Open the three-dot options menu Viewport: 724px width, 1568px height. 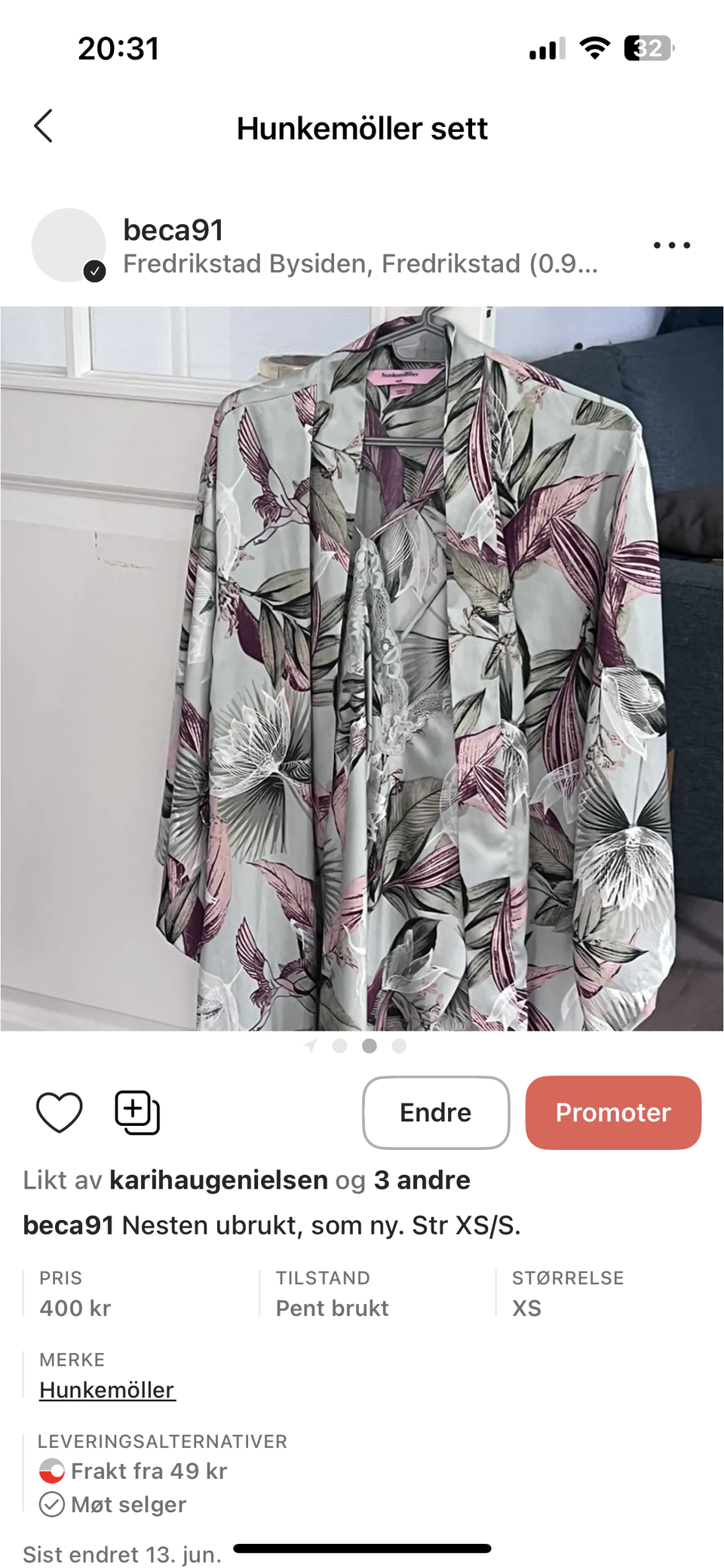click(x=672, y=244)
